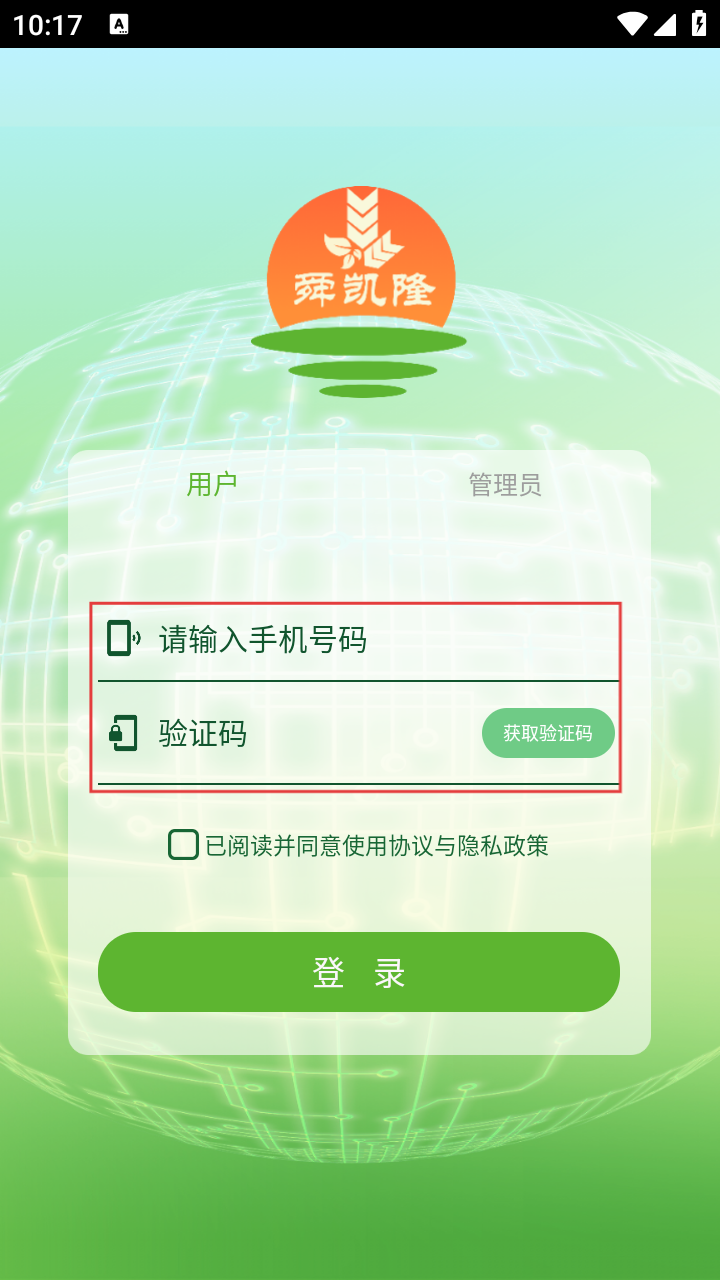Check the 已阅读并同意 agreement checkbox
The width and height of the screenshot is (720, 1280).
184,845
